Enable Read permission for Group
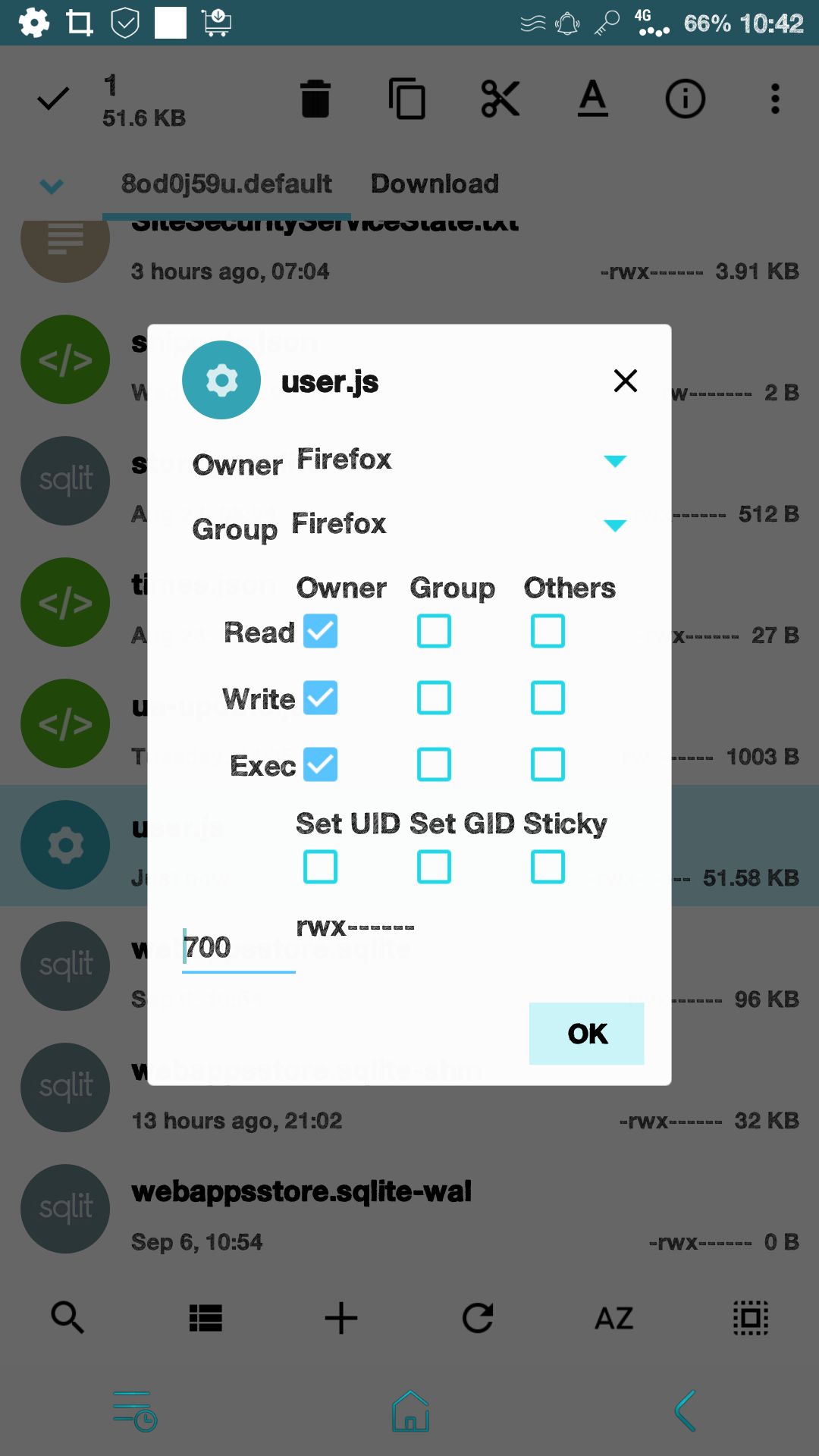 point(434,631)
